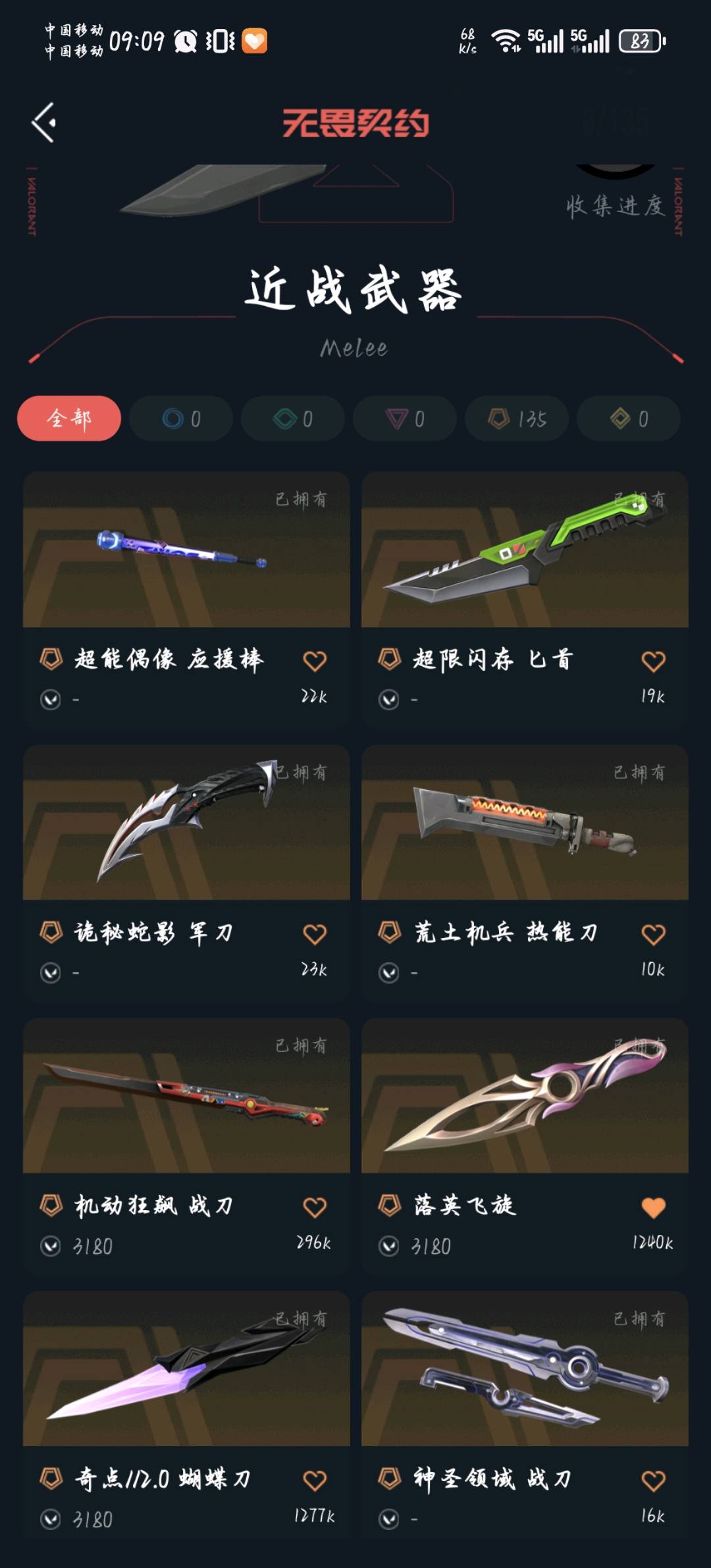Image resolution: width=711 pixels, height=1568 pixels.
Task: Open the 超限闪存 匕首 skin card
Action: click(x=525, y=550)
